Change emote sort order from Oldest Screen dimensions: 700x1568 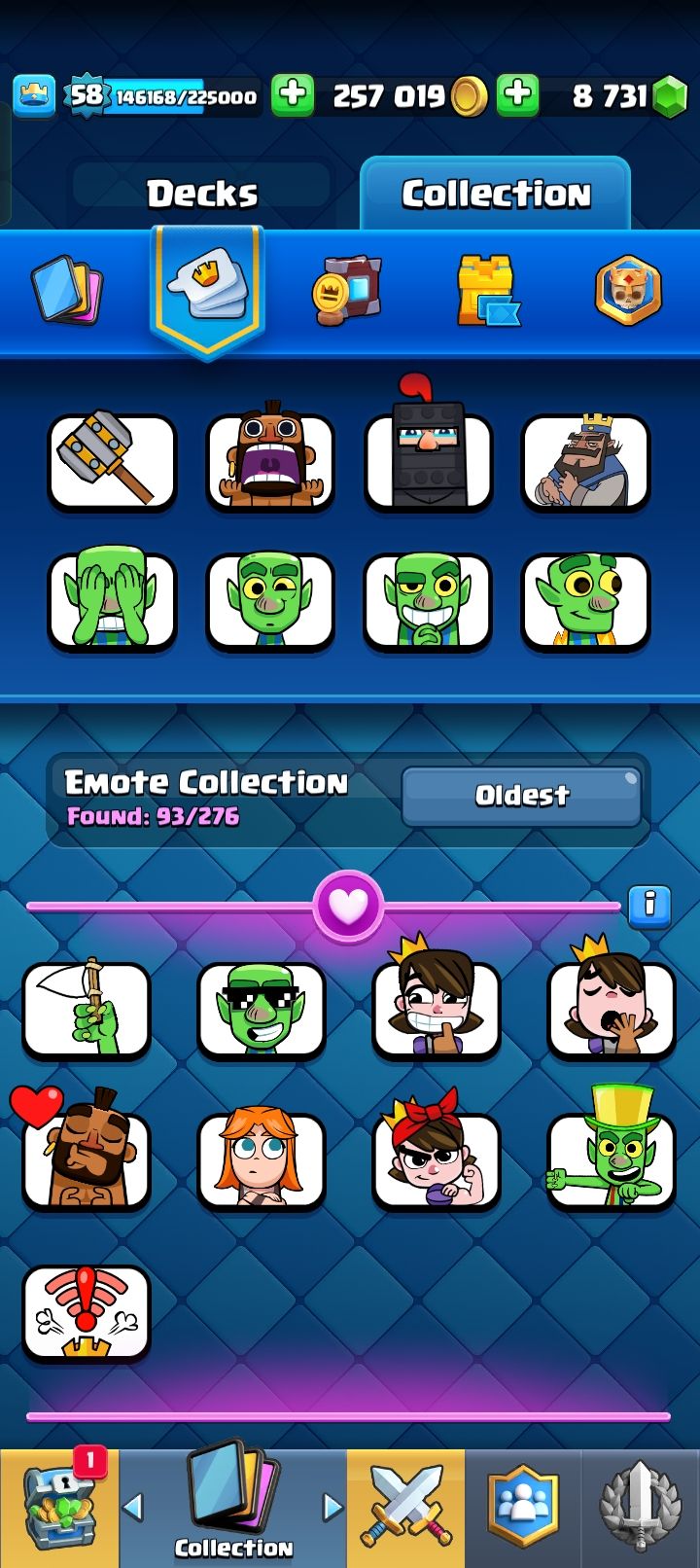pyautogui.click(x=521, y=796)
